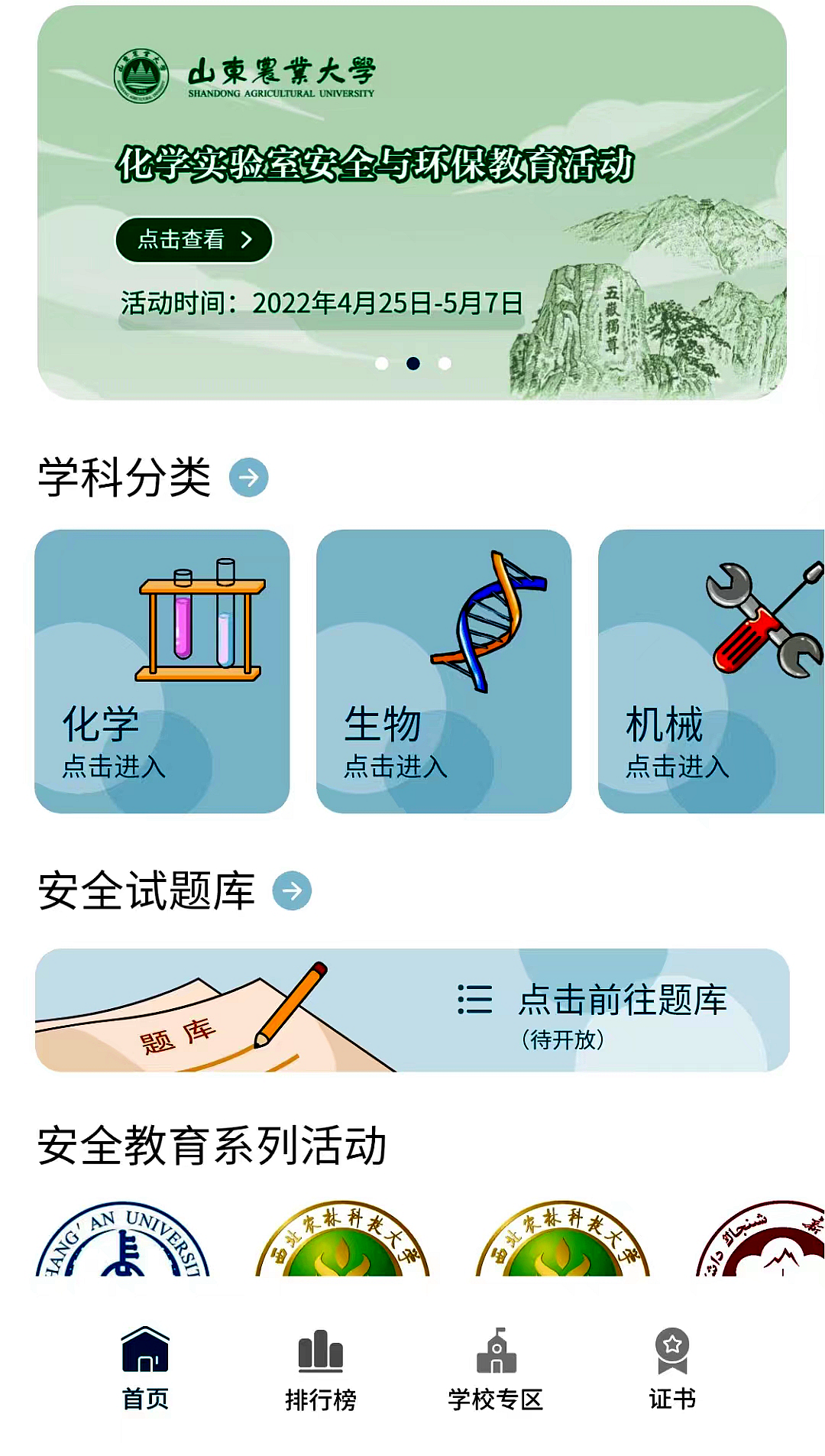Open the 学校专区 tab
Viewport: 825px width, 1456px height.
(496, 1369)
